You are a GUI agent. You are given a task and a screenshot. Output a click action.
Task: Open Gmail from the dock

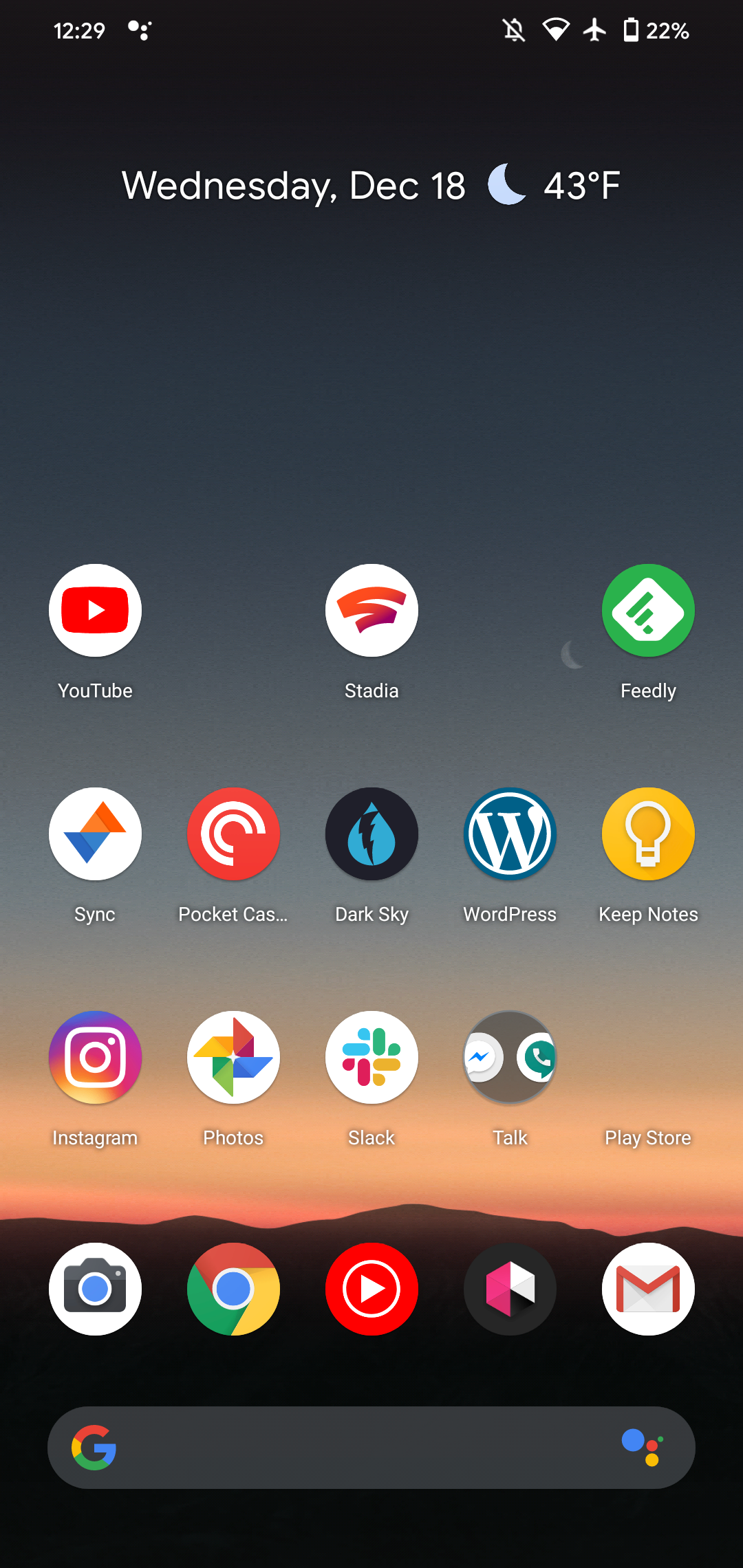coord(648,1289)
